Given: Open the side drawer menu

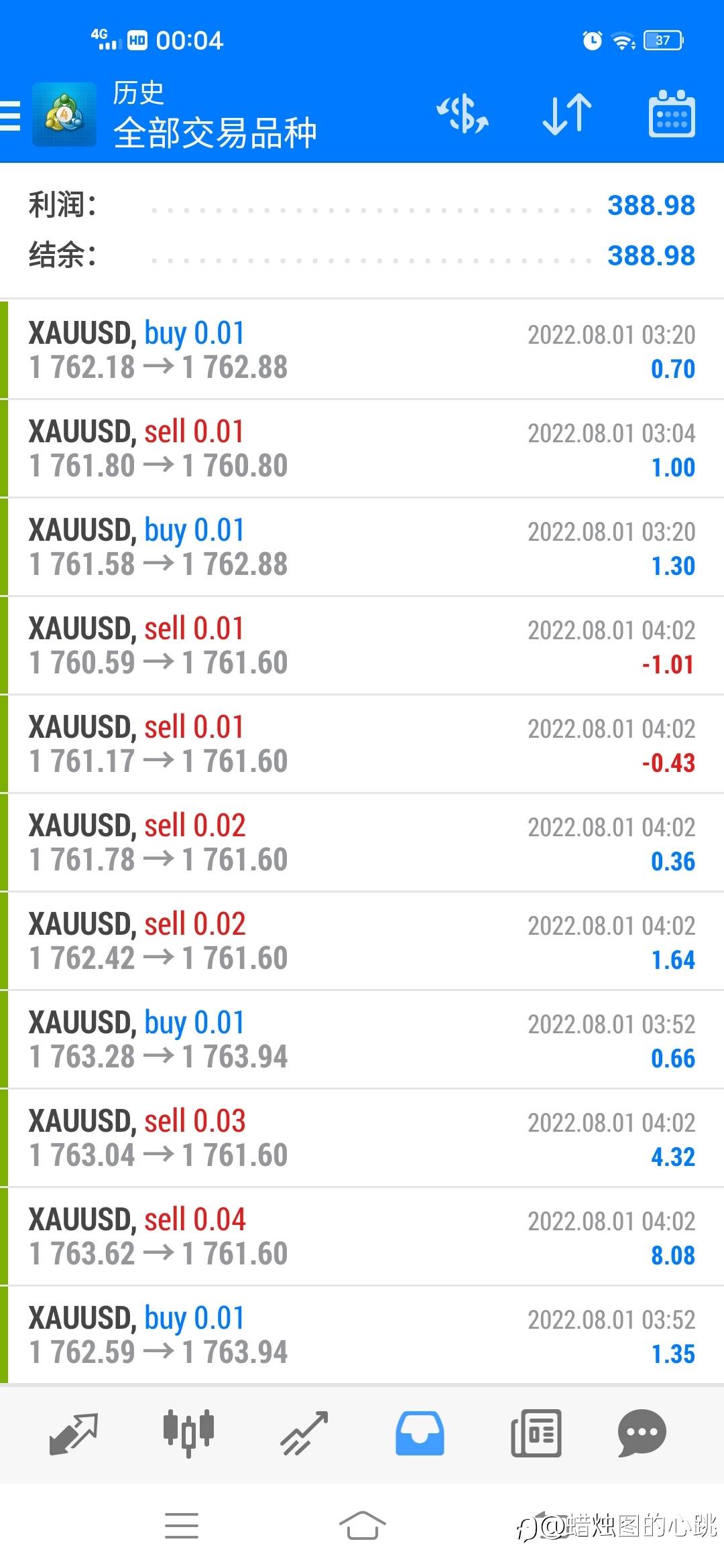Looking at the screenshot, I should (11, 115).
